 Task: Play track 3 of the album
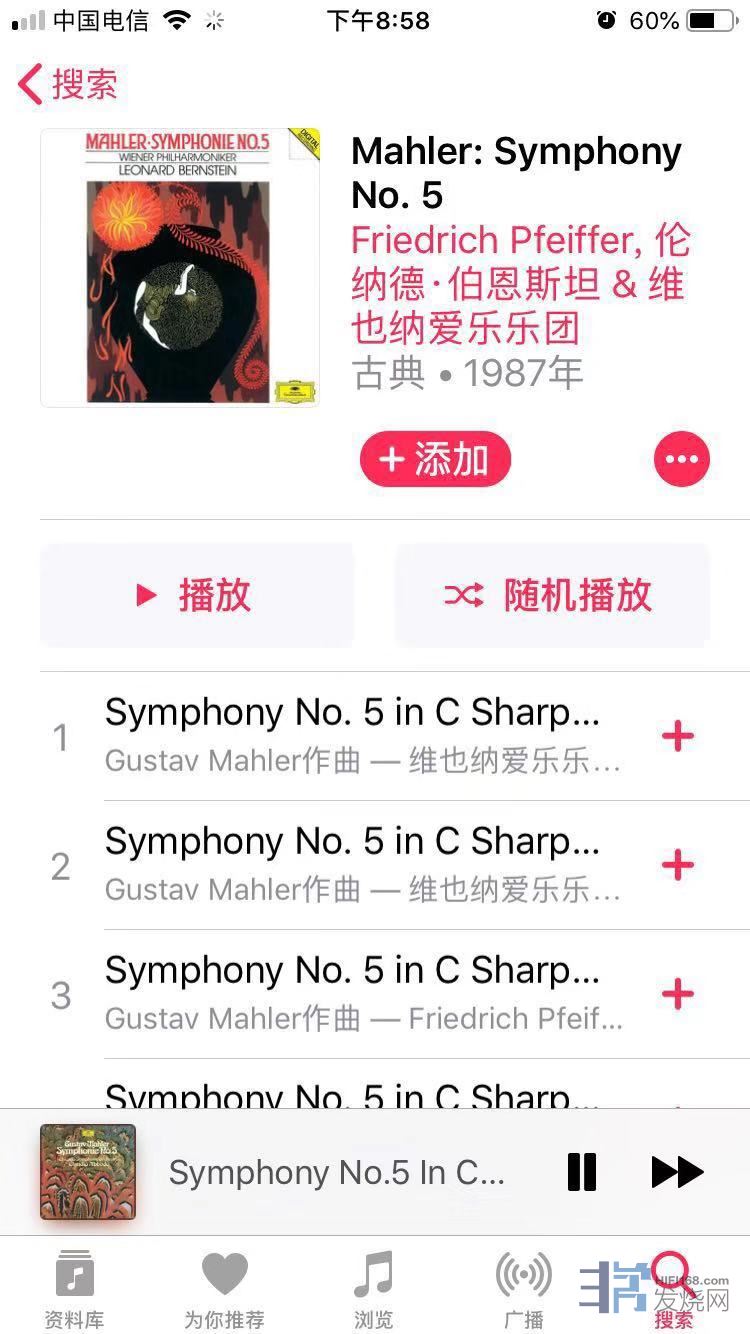pos(352,993)
